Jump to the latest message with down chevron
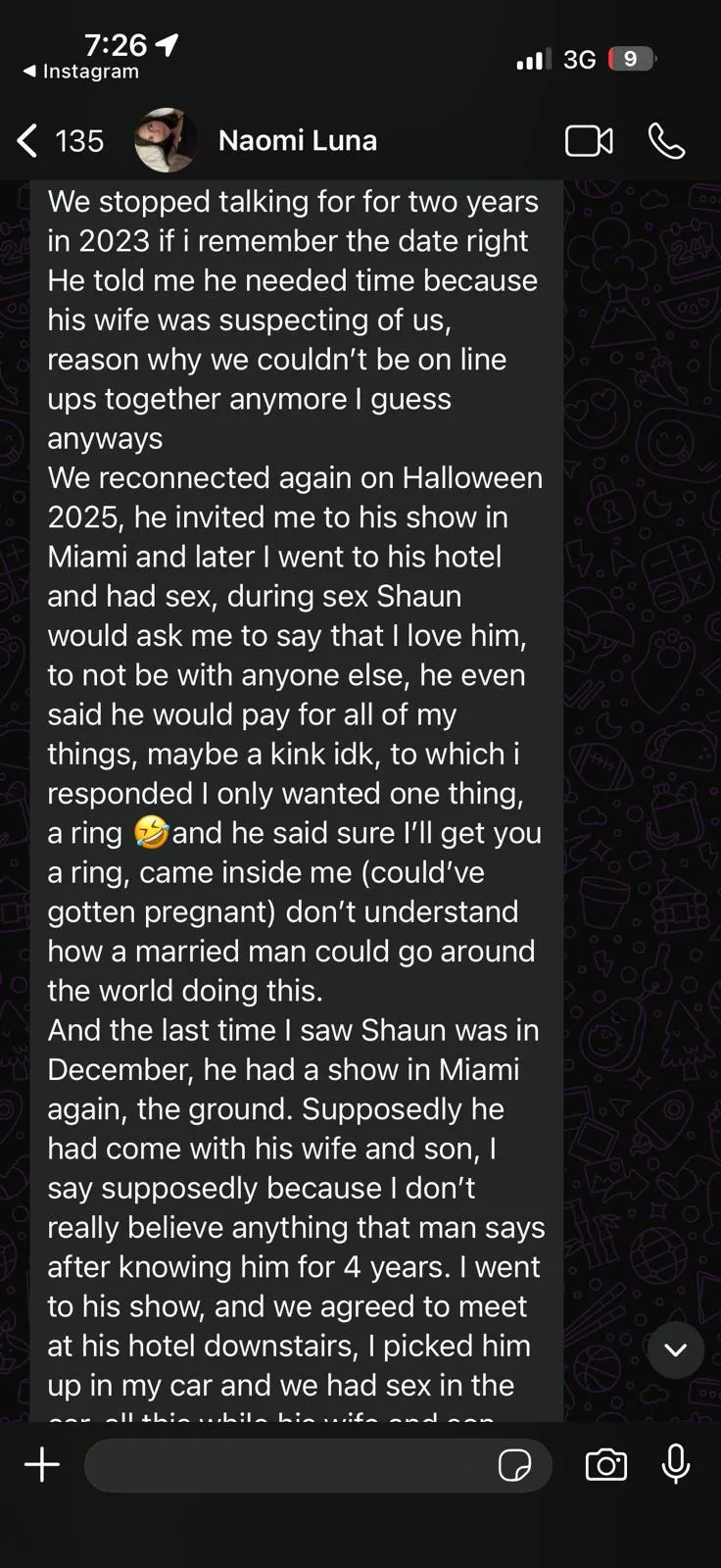The image size is (721, 1568). [x=675, y=1349]
